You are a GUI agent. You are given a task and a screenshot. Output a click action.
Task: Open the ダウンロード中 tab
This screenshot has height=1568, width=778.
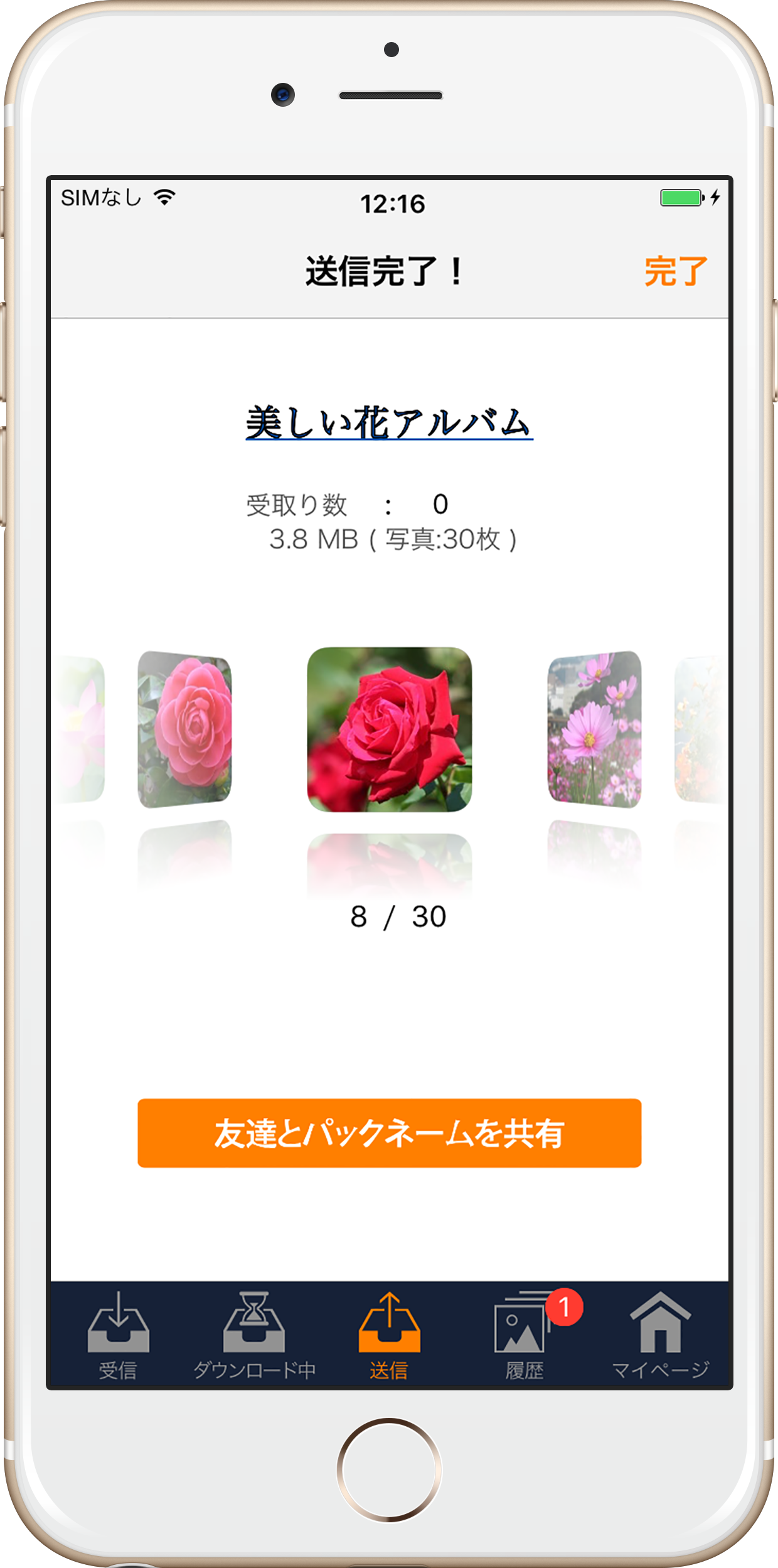[x=254, y=1335]
